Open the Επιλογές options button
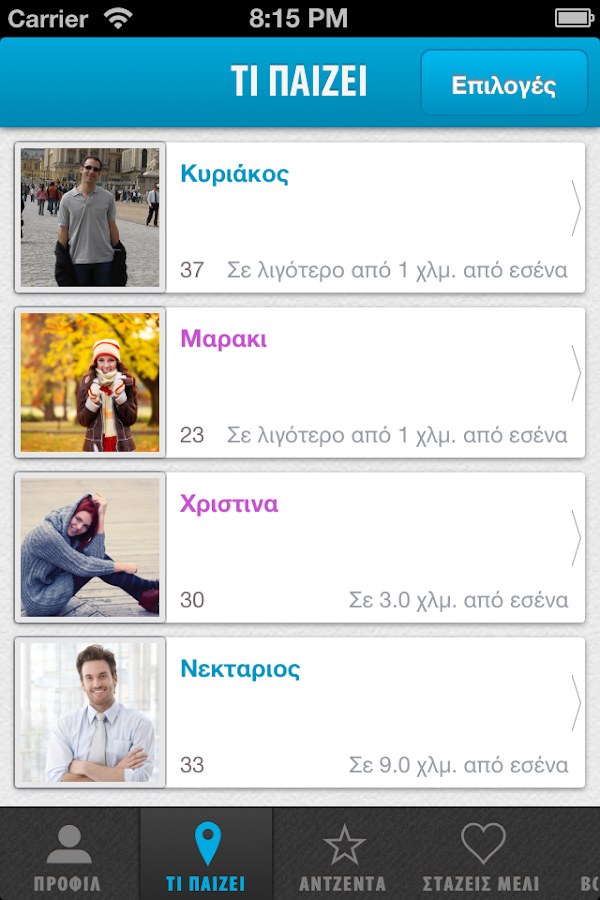Image resolution: width=600 pixels, height=900 pixels. pyautogui.click(x=503, y=84)
